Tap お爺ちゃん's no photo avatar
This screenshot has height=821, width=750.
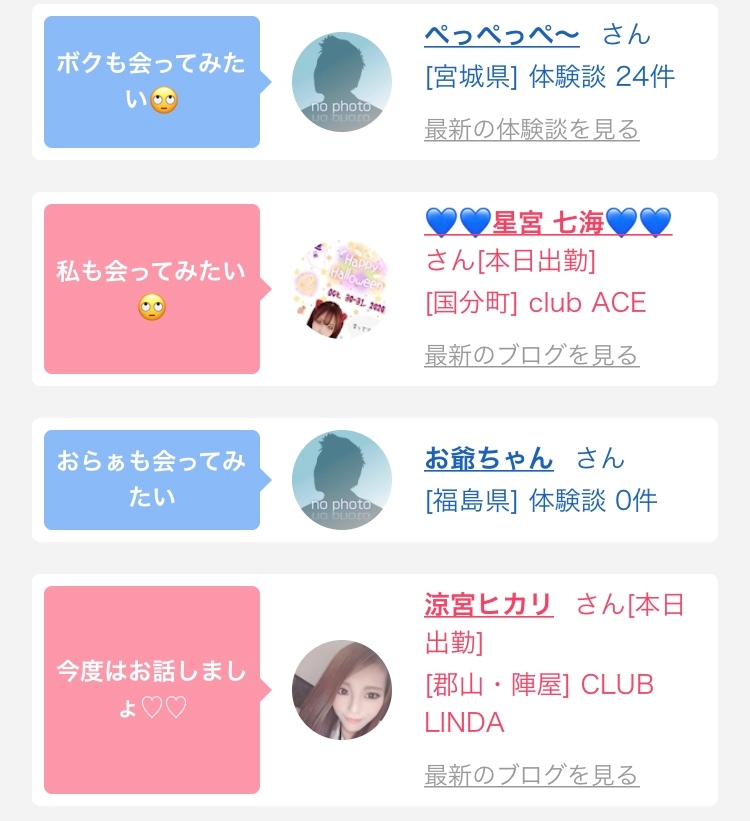point(342,480)
